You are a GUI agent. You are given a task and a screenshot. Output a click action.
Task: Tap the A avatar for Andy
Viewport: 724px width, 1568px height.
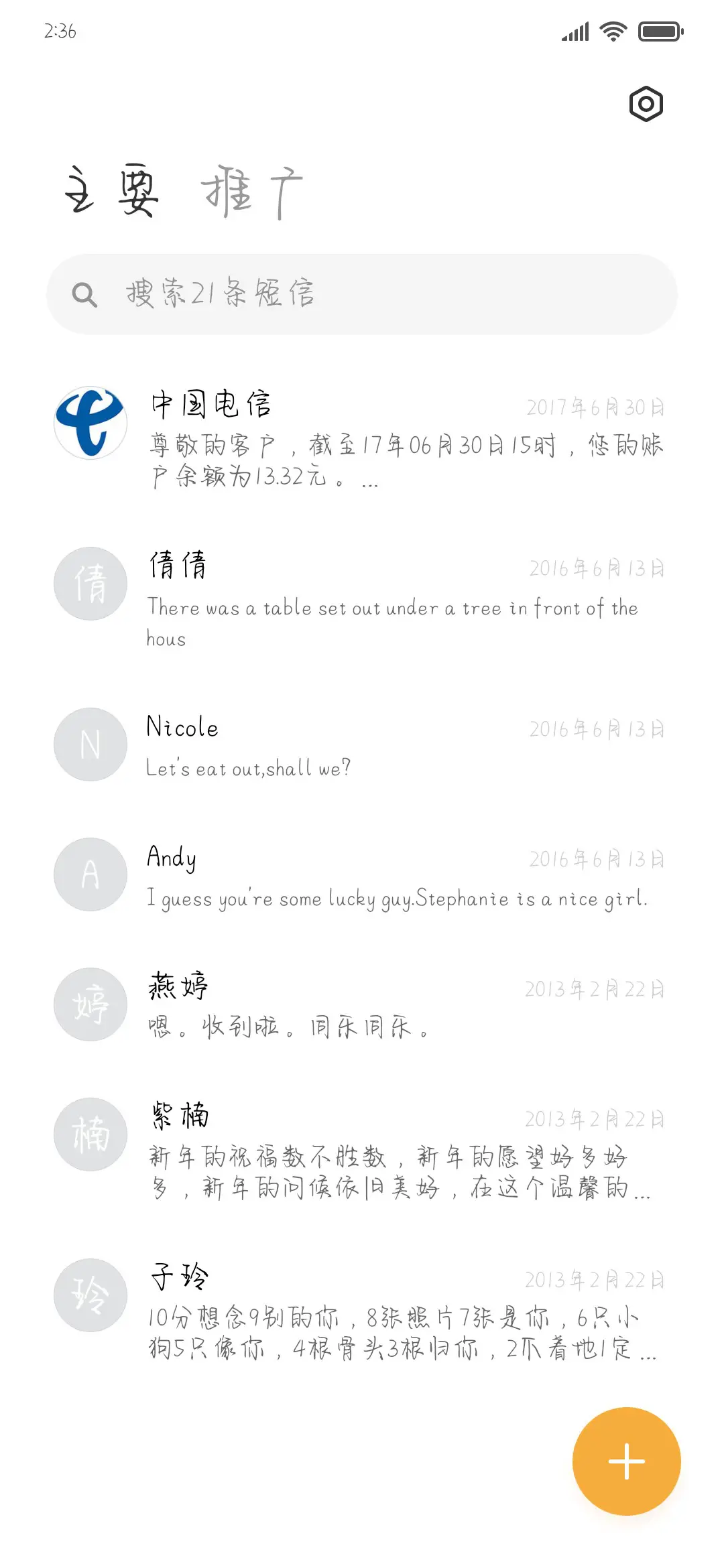[90, 874]
